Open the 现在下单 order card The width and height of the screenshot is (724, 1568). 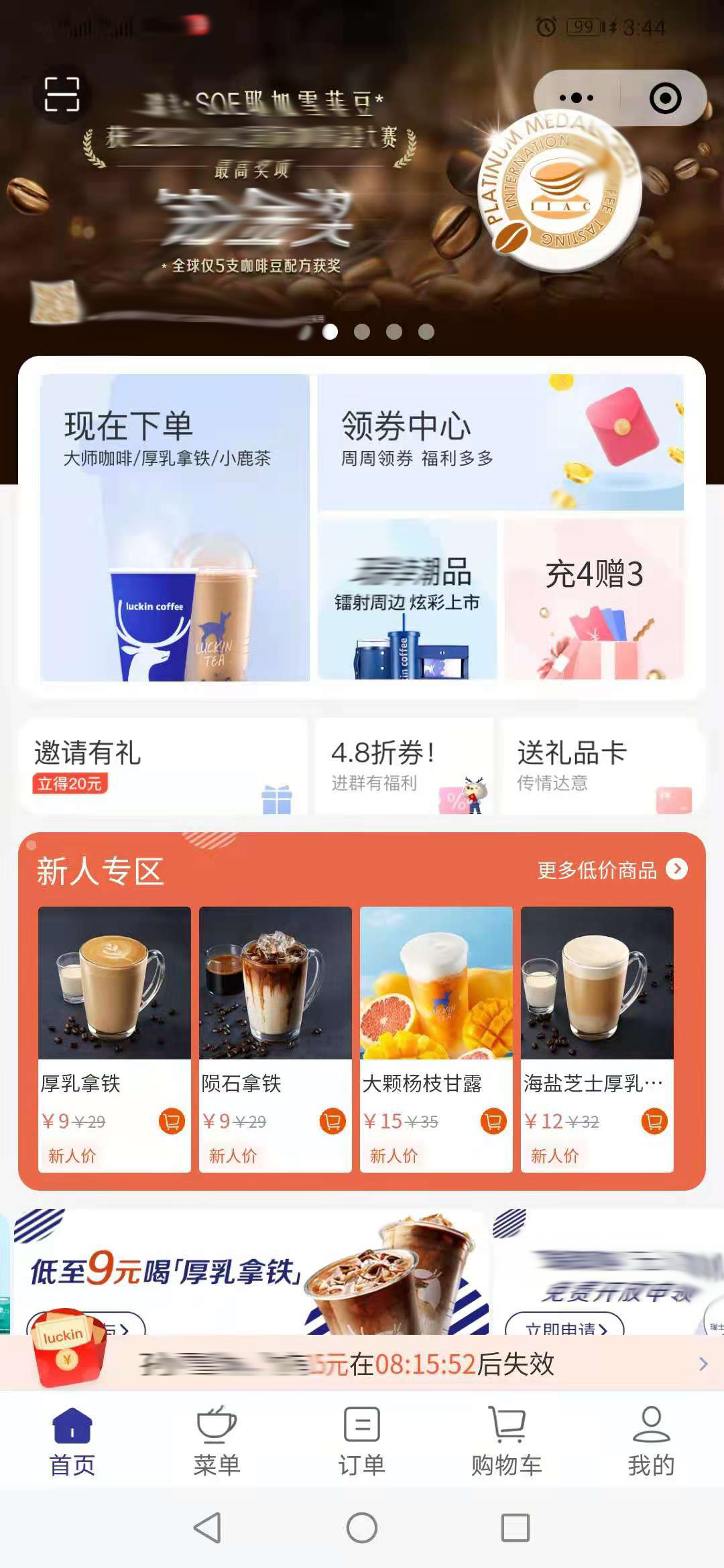(x=174, y=527)
